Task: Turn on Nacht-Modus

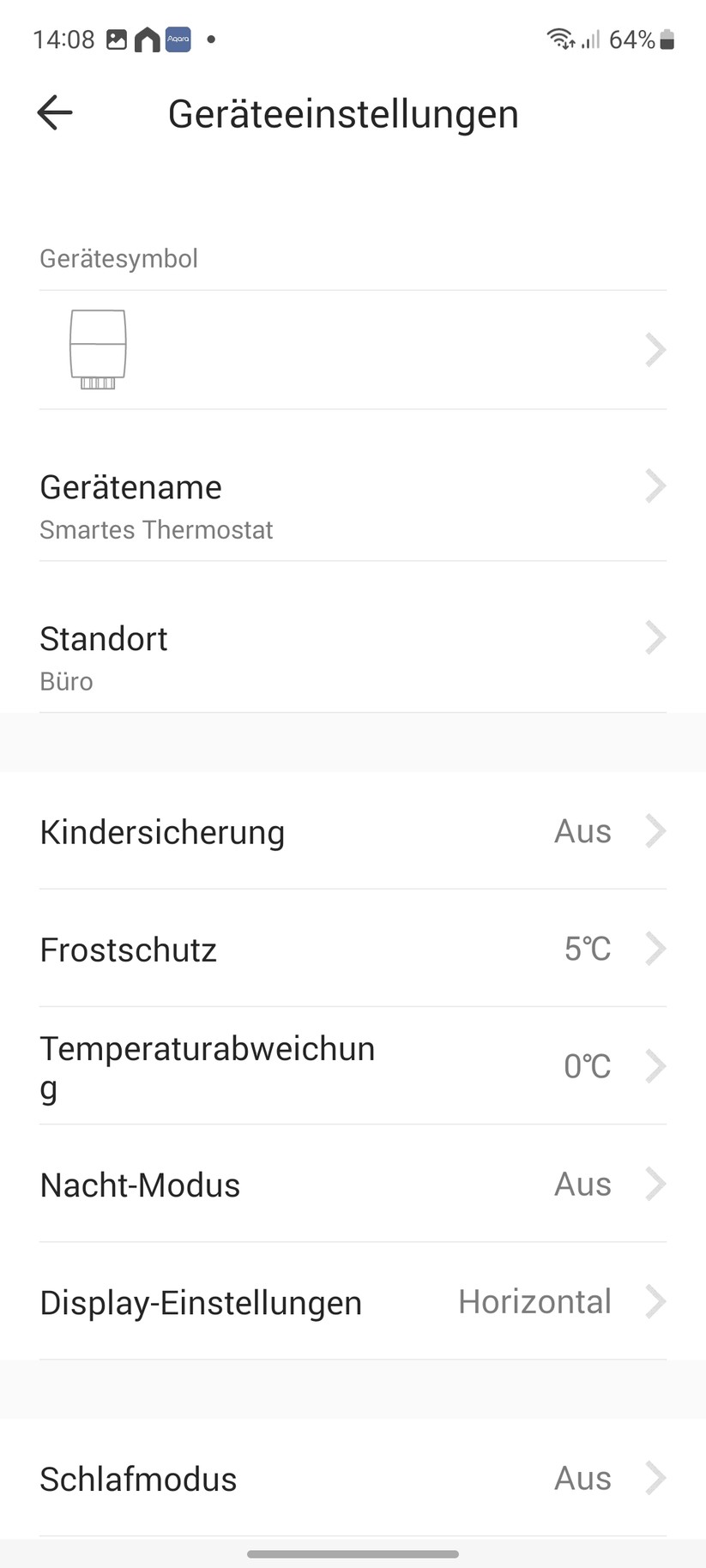Action: (353, 1185)
